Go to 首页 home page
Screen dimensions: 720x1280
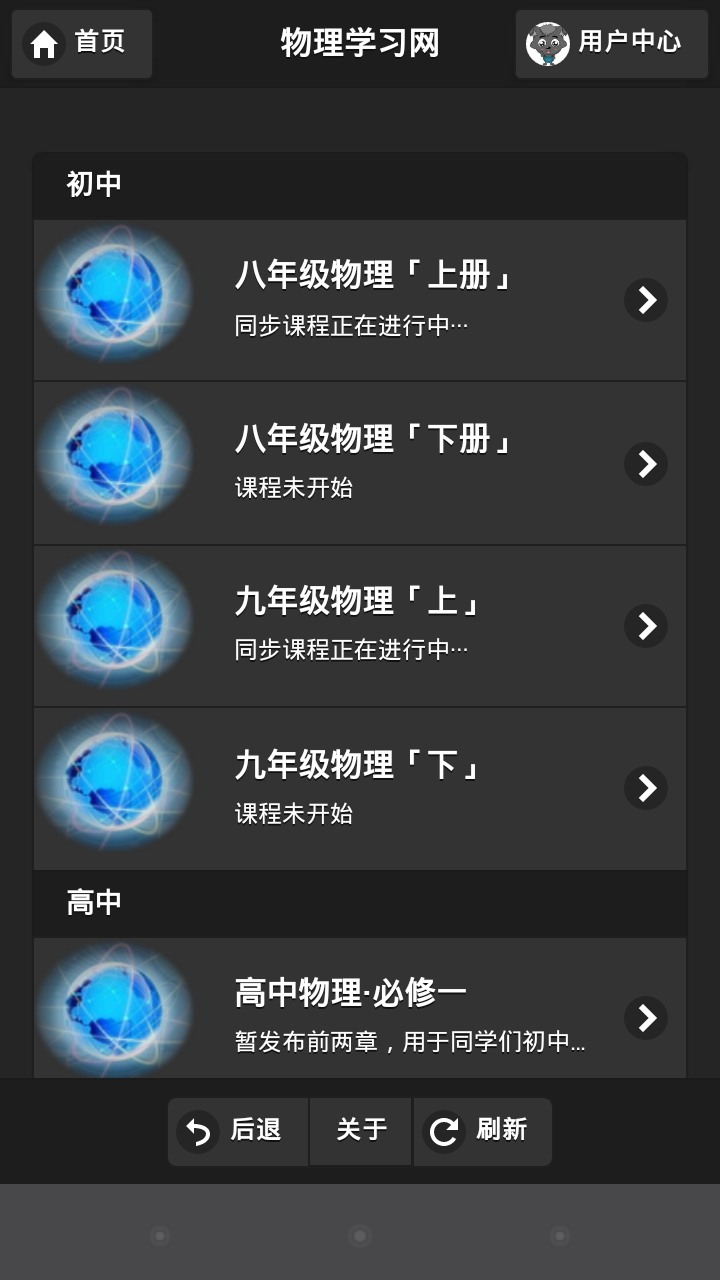coord(82,43)
